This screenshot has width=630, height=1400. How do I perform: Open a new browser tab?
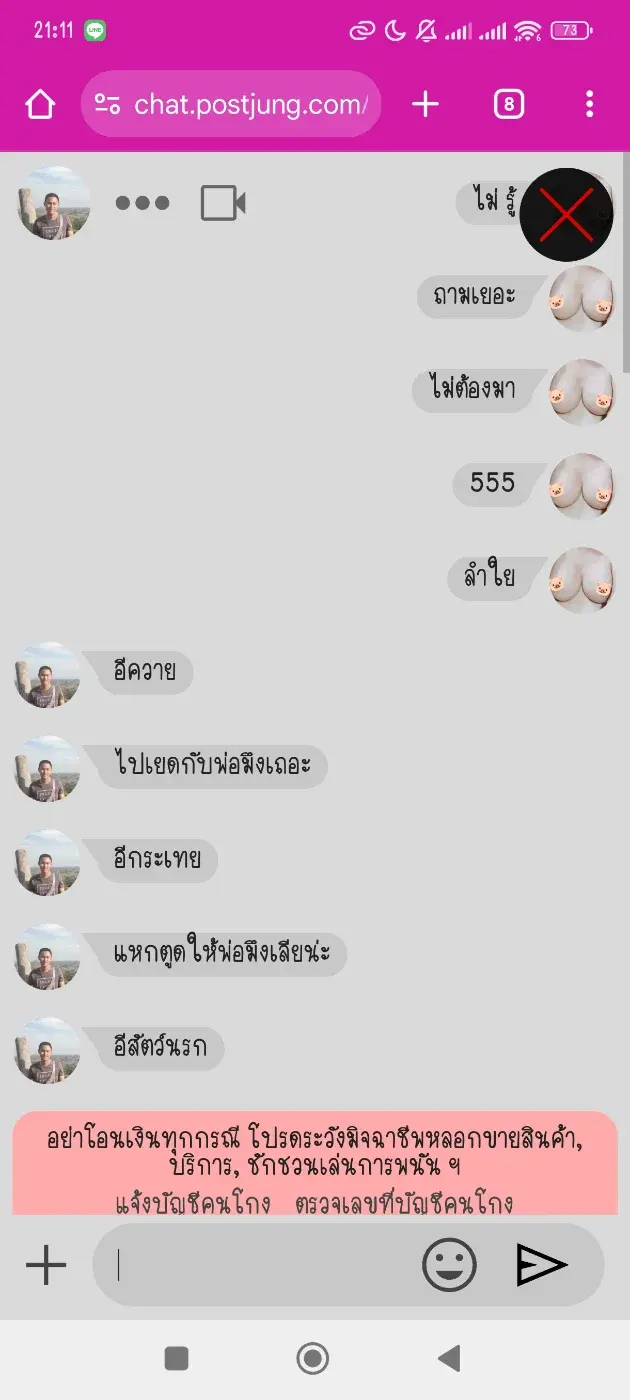pyautogui.click(x=425, y=104)
